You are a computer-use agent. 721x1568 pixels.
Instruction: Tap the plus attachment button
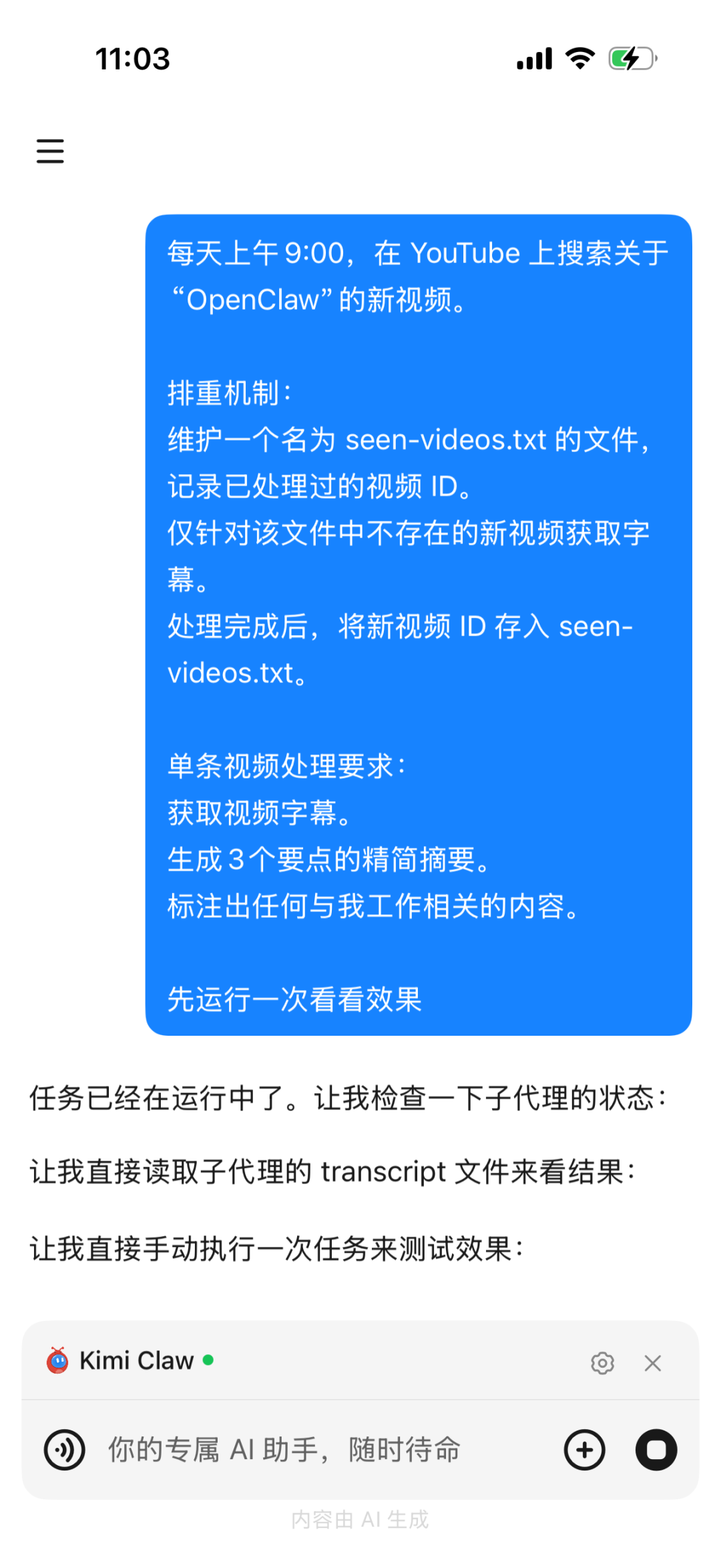click(x=584, y=1450)
